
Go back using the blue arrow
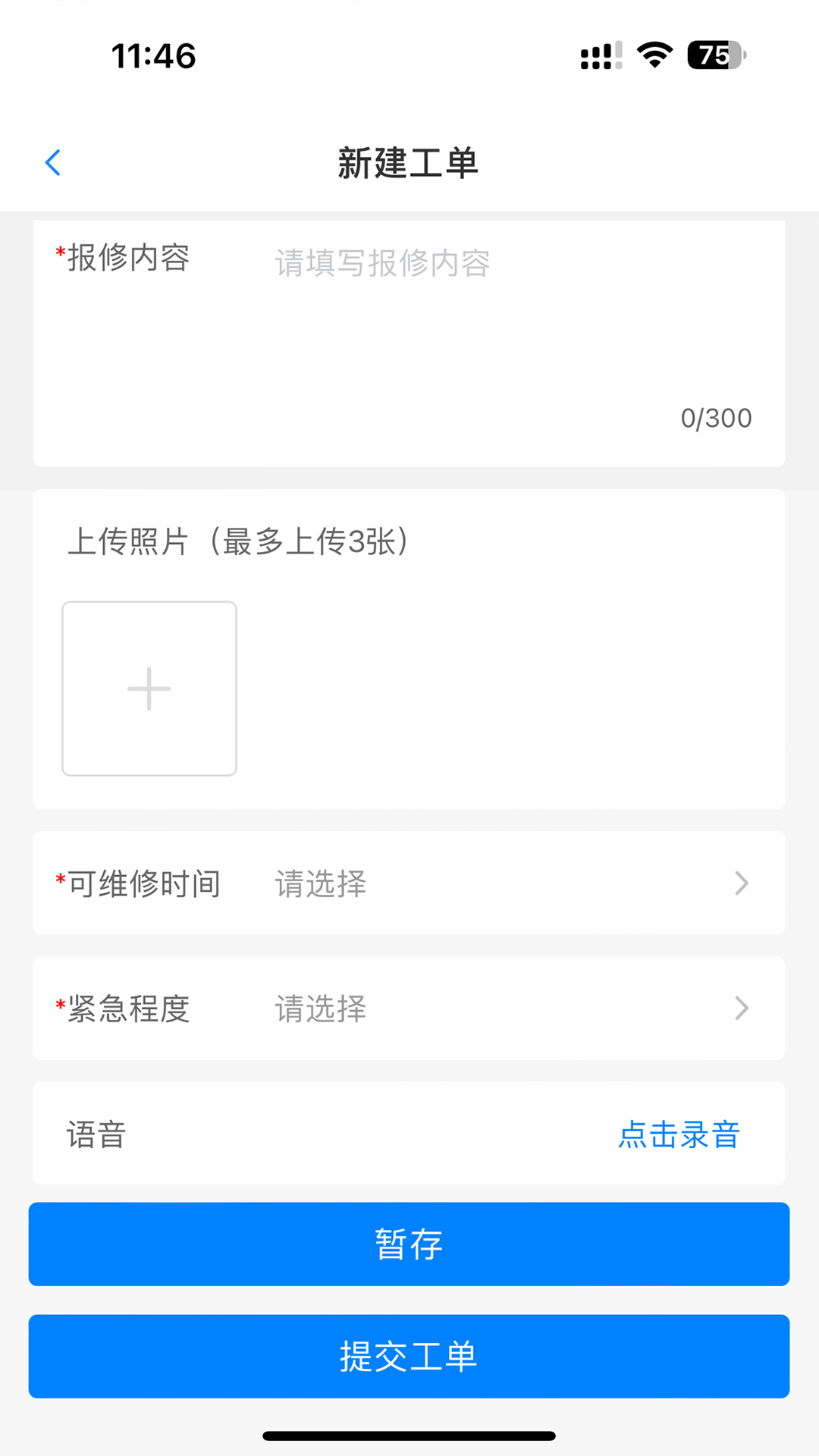(x=53, y=162)
